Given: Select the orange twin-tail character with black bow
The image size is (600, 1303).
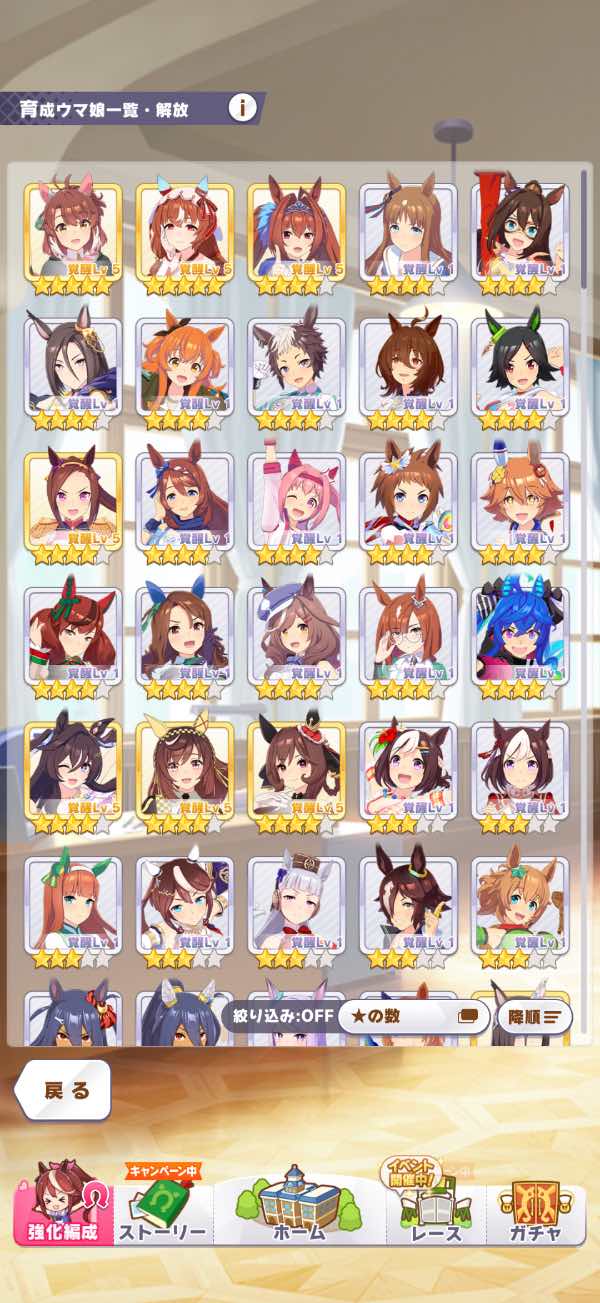Looking at the screenshot, I should [184, 365].
